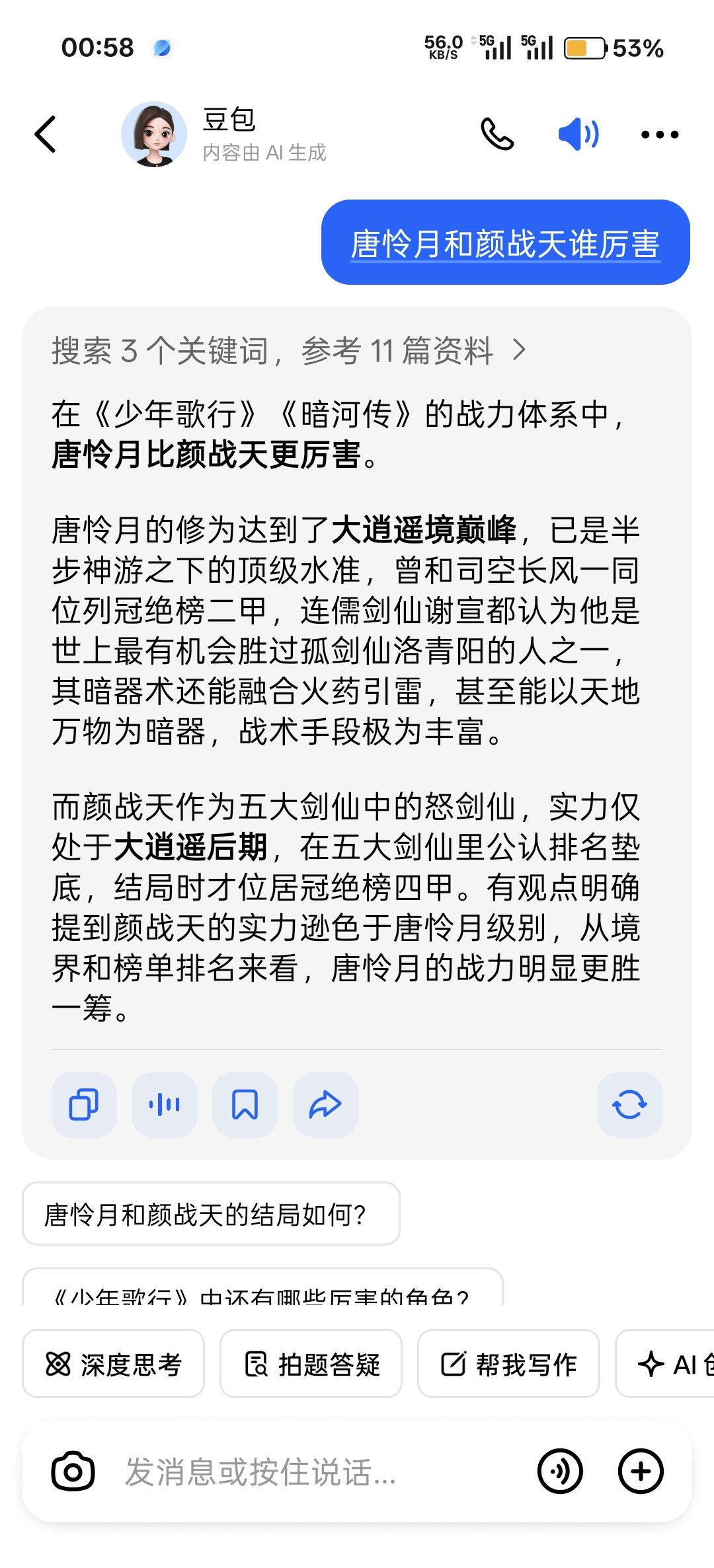The image size is (714, 1568).
Task: Open 豆包's avatar profile
Action: click(154, 134)
